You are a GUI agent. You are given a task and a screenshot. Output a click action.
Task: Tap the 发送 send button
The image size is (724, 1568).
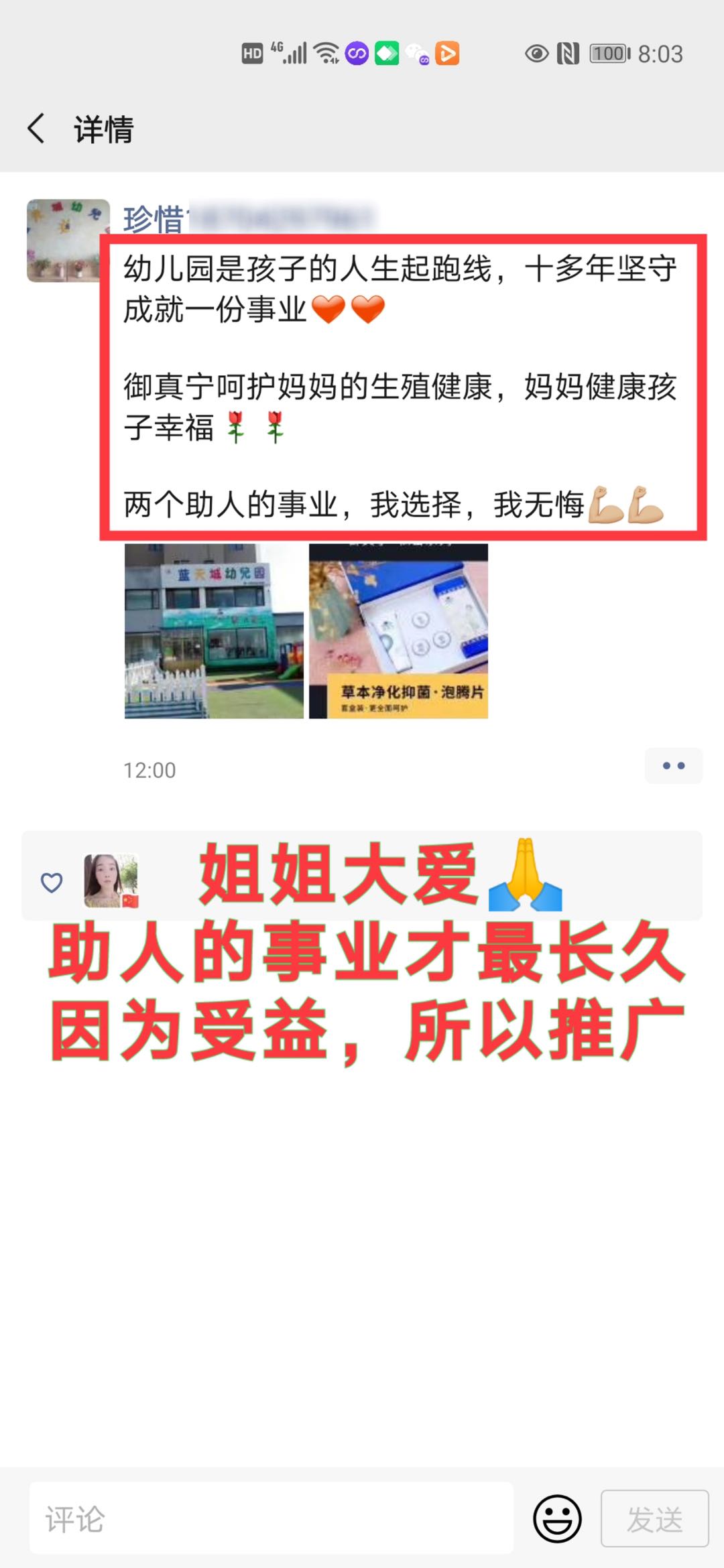[654, 1518]
